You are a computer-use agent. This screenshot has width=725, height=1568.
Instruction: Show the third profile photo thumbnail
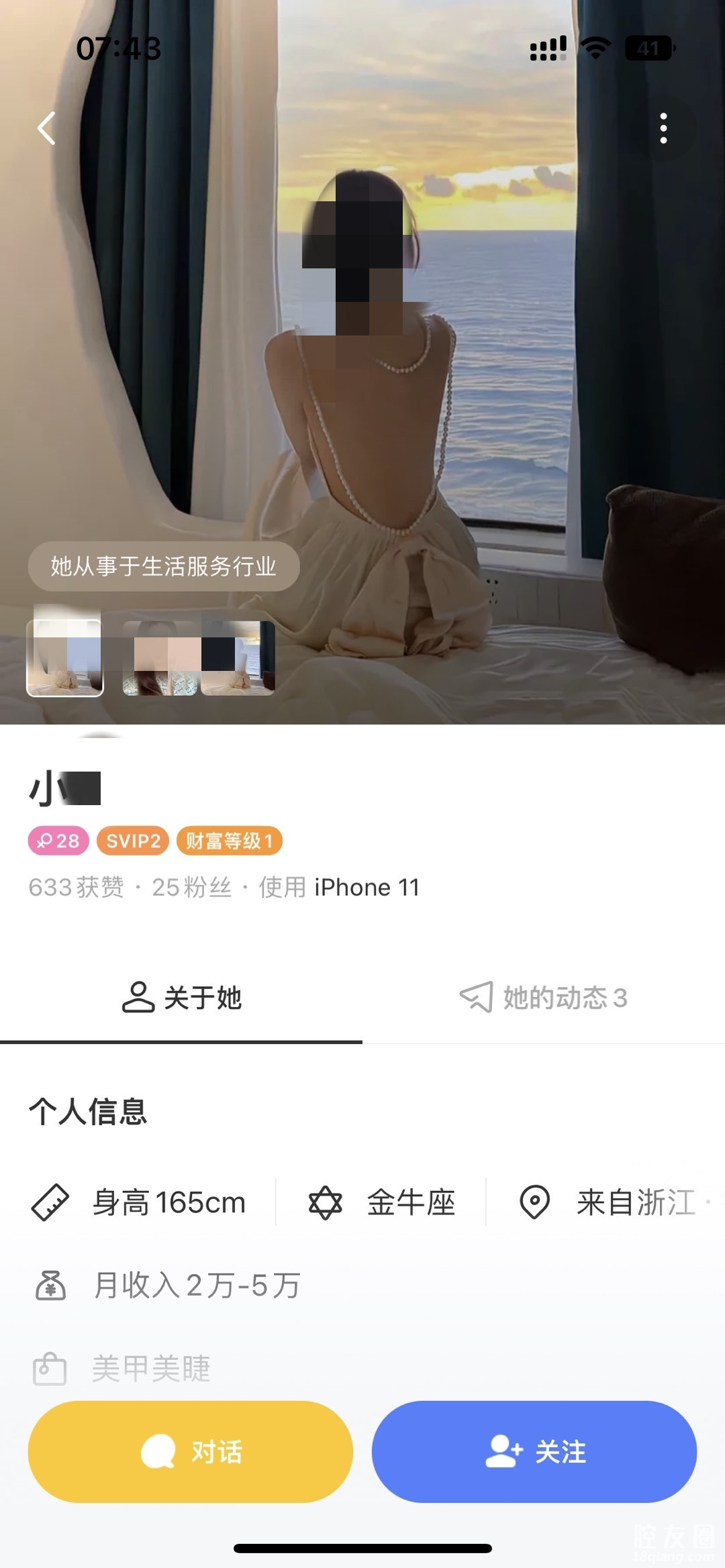coord(238,658)
